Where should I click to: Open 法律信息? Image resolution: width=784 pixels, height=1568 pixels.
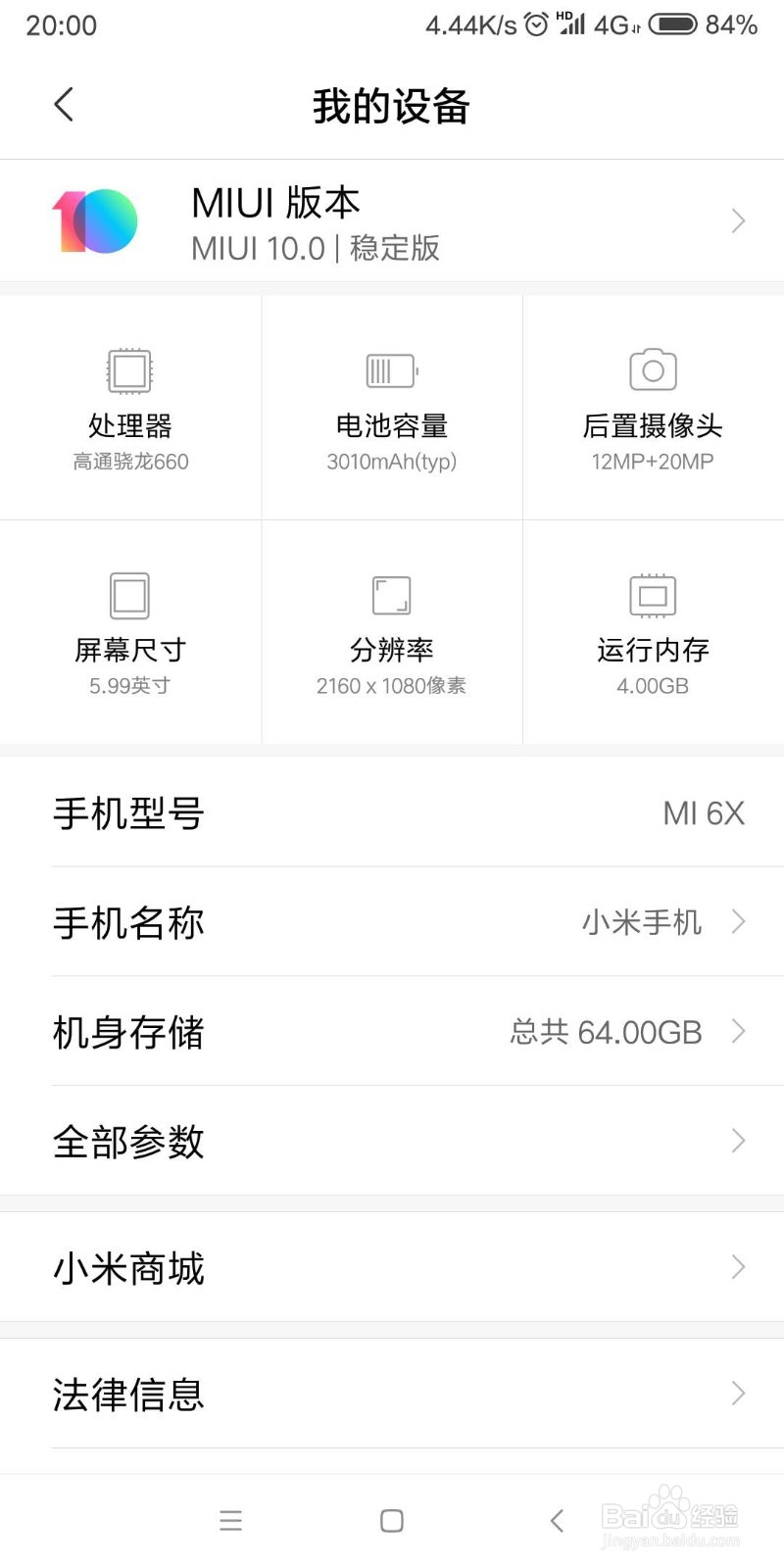[x=392, y=1395]
